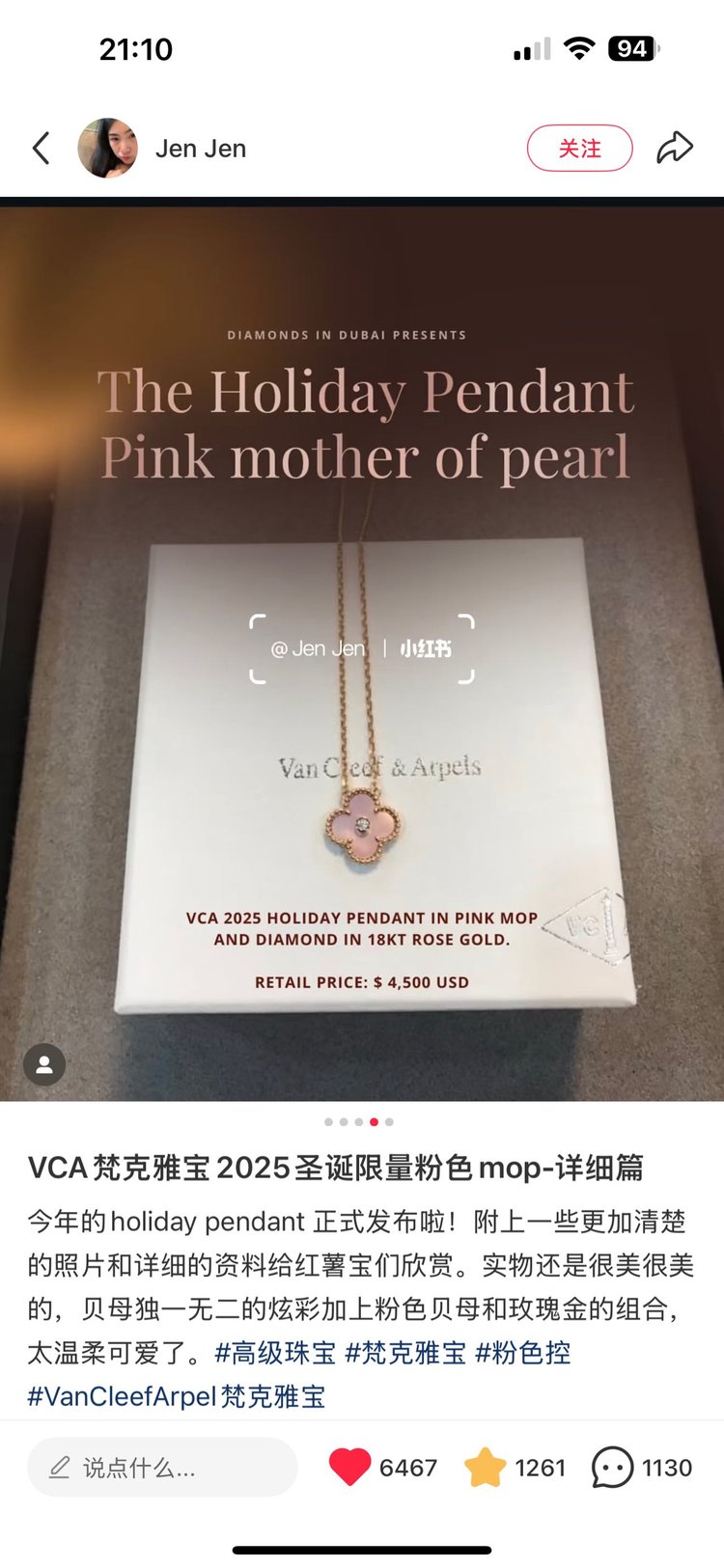Save the post with star icon

[x=486, y=1468]
